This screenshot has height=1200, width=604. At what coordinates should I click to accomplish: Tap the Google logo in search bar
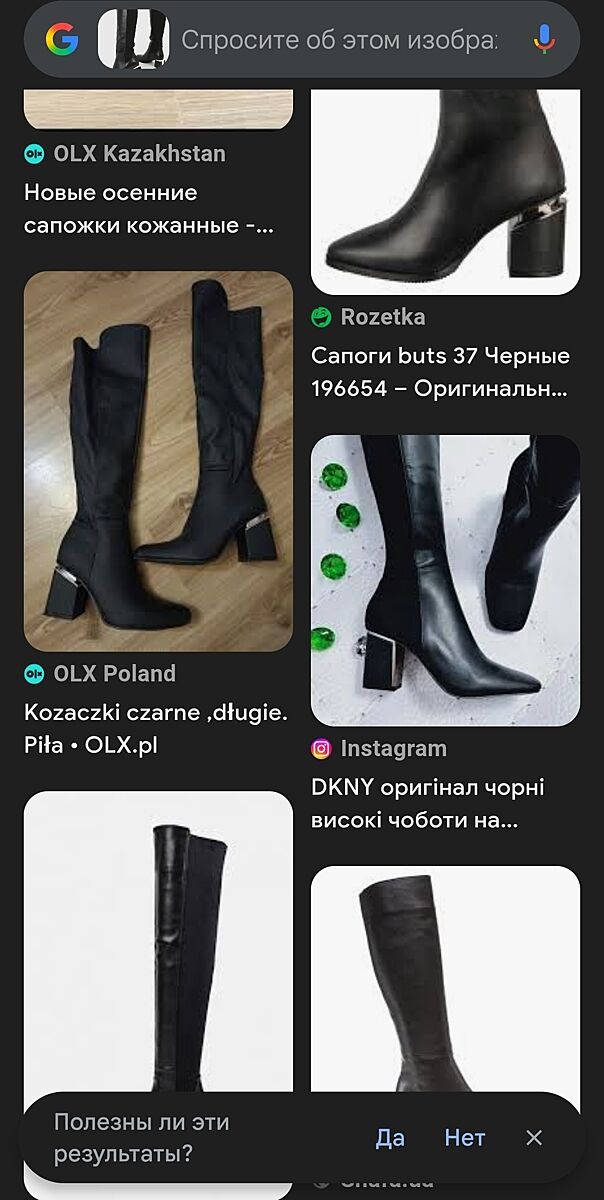point(62,40)
